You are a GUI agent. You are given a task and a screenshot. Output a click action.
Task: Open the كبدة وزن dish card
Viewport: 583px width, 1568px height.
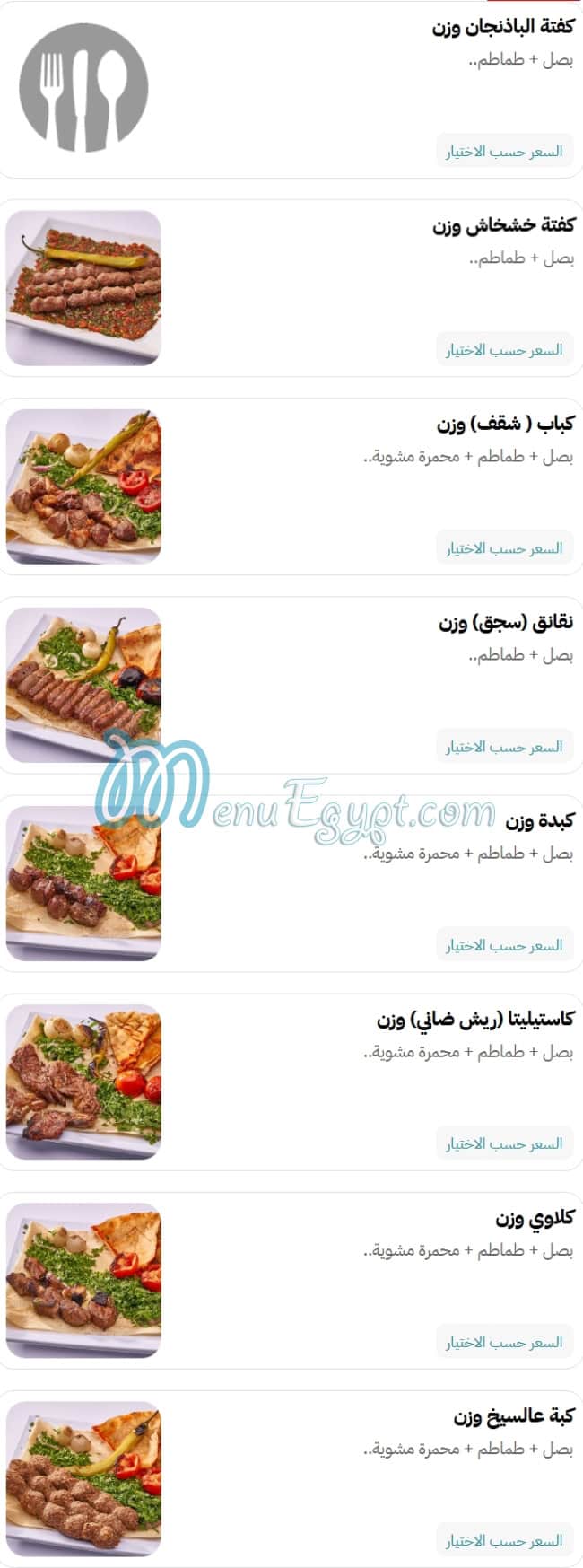click(x=538, y=821)
